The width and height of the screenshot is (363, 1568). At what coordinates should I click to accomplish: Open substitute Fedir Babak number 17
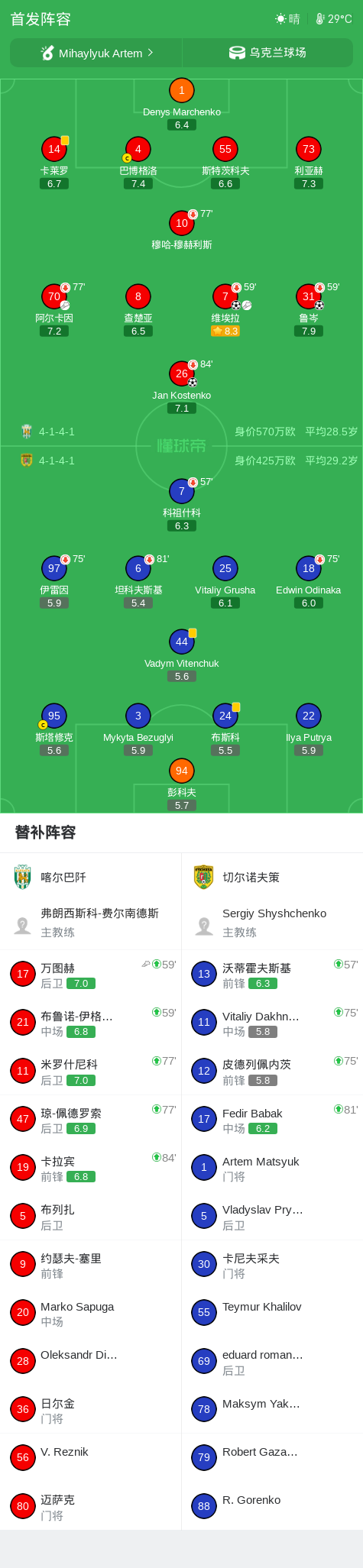[272, 1120]
